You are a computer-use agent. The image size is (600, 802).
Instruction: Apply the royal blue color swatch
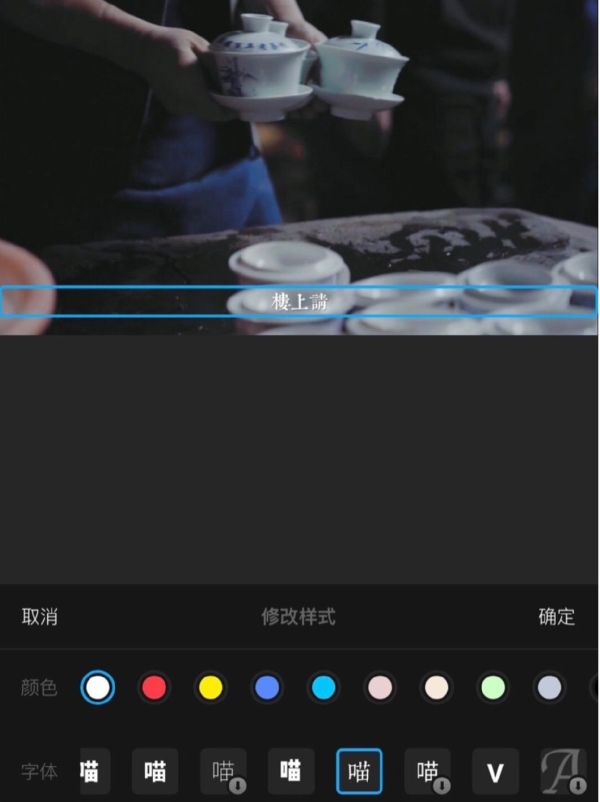click(266, 688)
